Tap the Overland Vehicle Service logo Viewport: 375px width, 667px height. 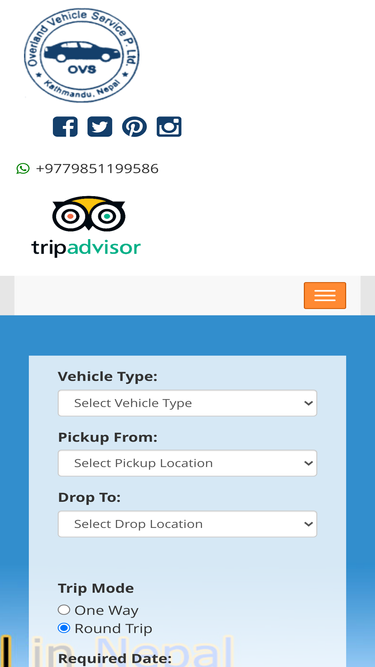click(x=82, y=55)
